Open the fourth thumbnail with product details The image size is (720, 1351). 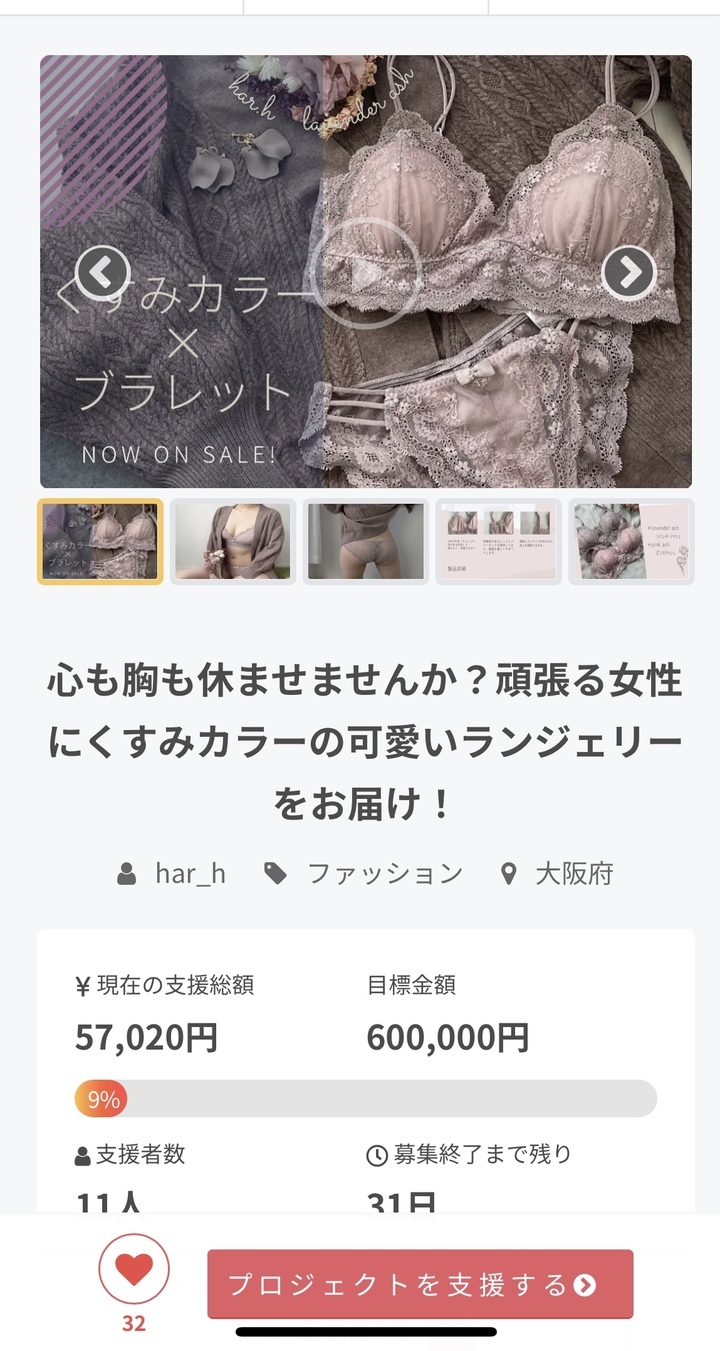pyautogui.click(x=498, y=541)
